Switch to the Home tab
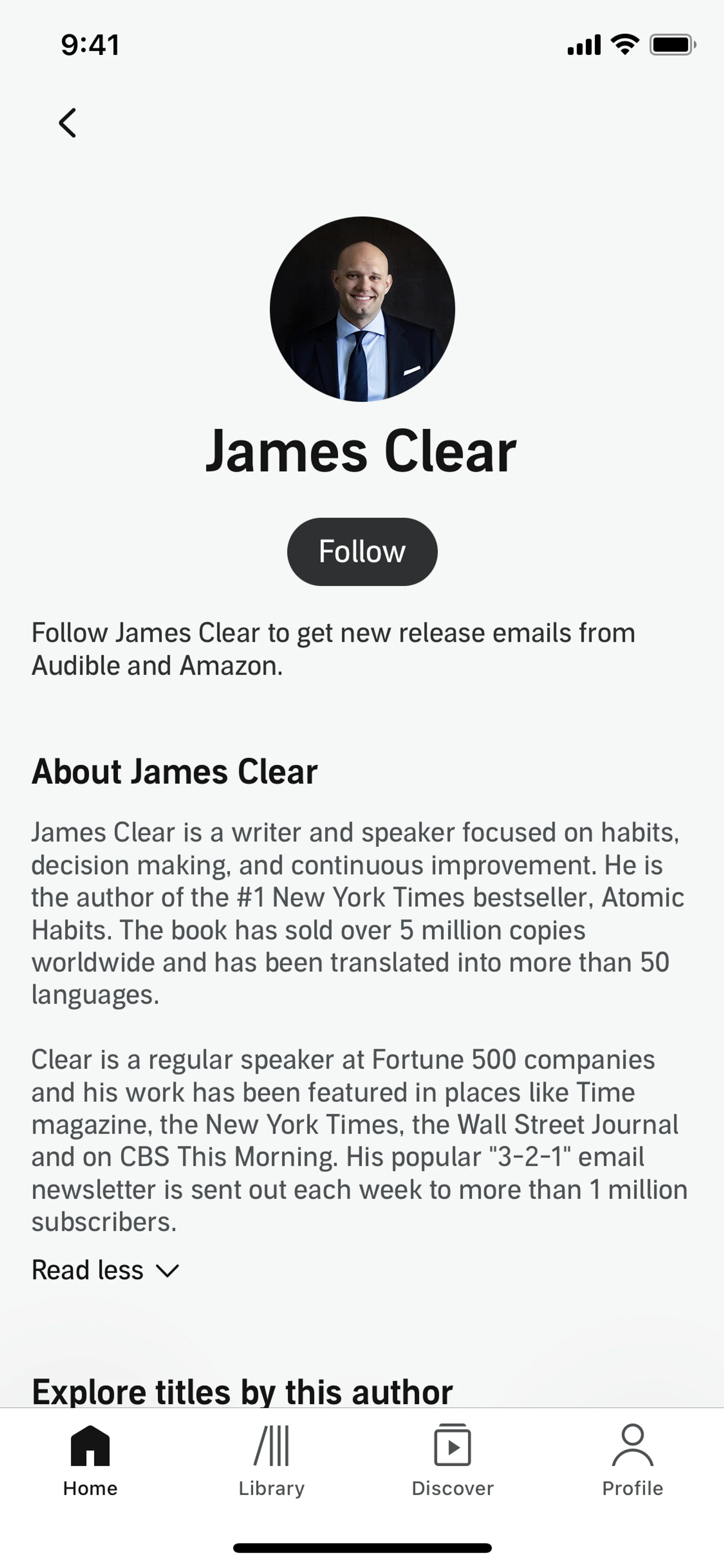724x1568 pixels. pos(90,1461)
